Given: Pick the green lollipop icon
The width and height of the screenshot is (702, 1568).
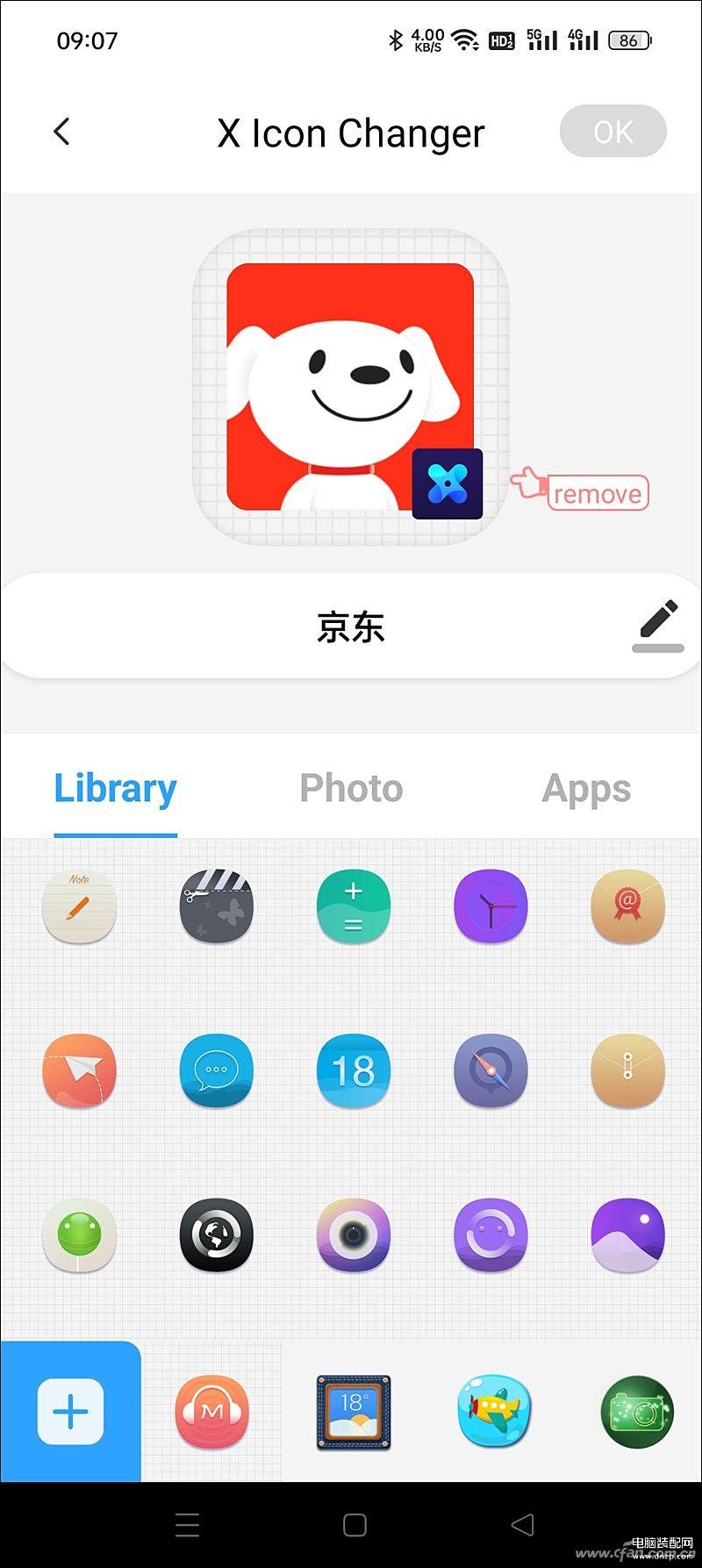Looking at the screenshot, I should 79,1235.
